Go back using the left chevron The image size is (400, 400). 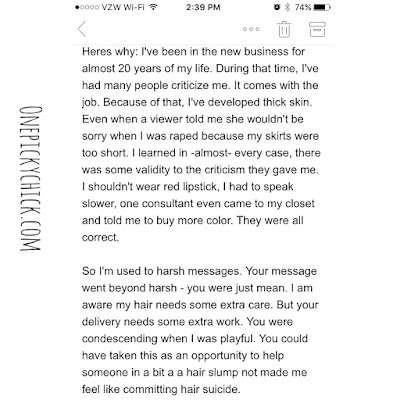pyautogui.click(x=82, y=29)
